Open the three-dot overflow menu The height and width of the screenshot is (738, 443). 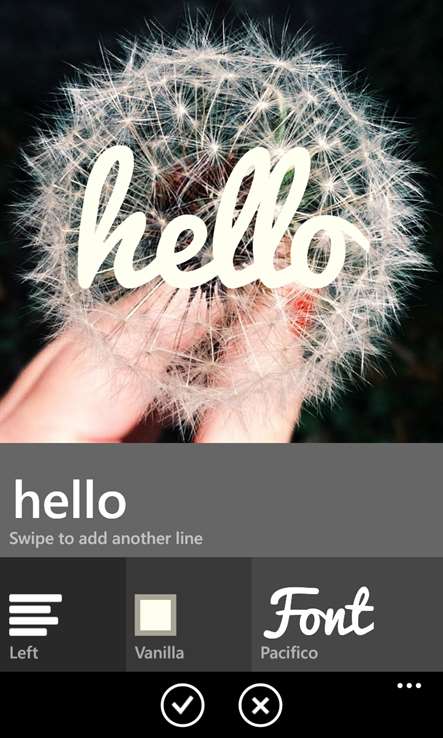click(409, 686)
